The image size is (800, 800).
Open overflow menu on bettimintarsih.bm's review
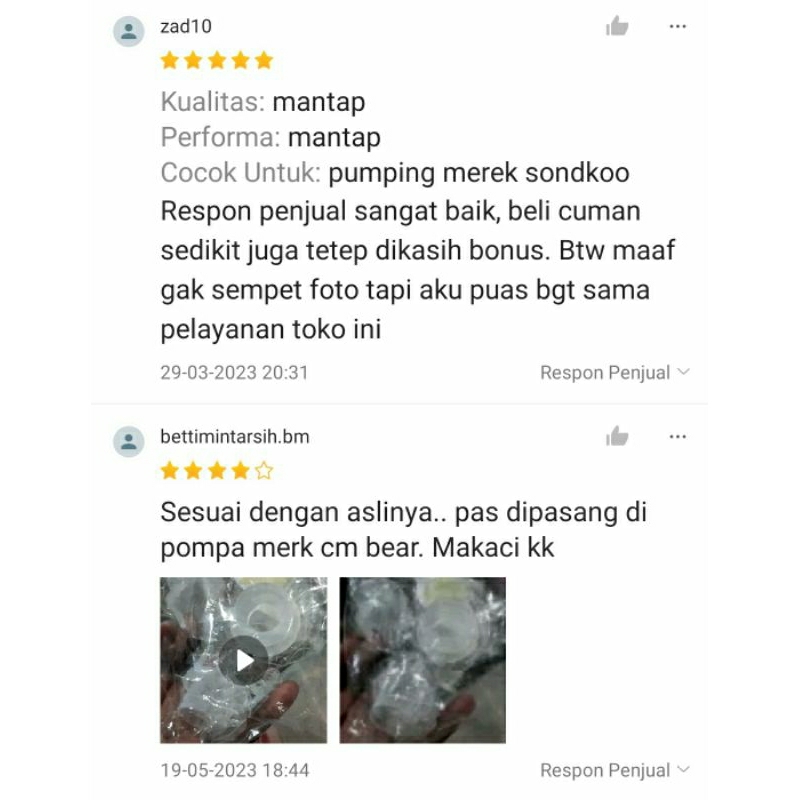(x=678, y=437)
